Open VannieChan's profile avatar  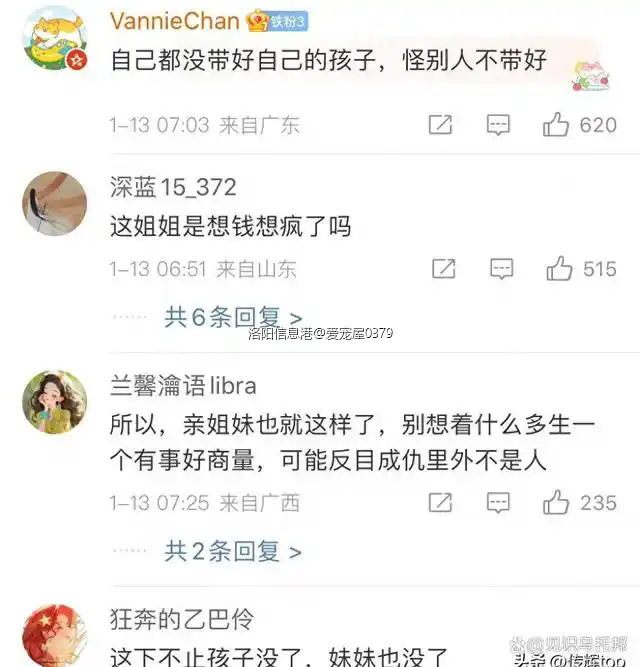[x=54, y=38]
